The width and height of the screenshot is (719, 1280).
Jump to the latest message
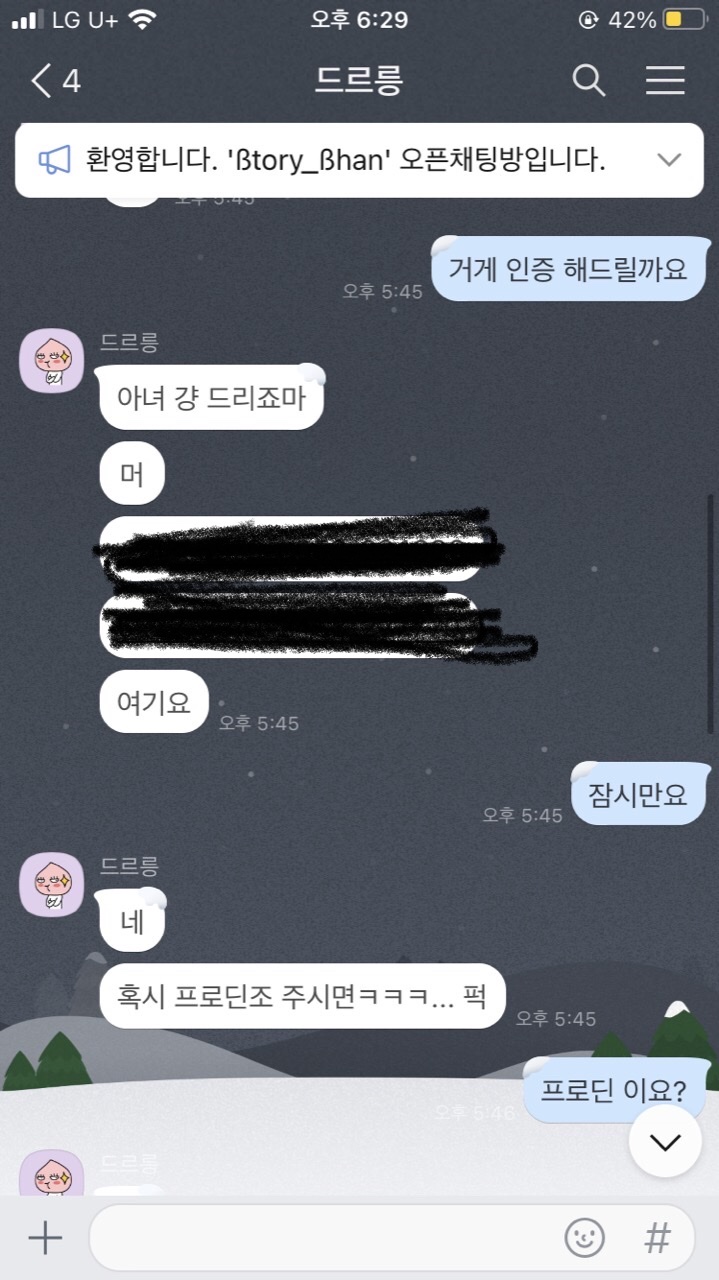pyautogui.click(x=665, y=1141)
